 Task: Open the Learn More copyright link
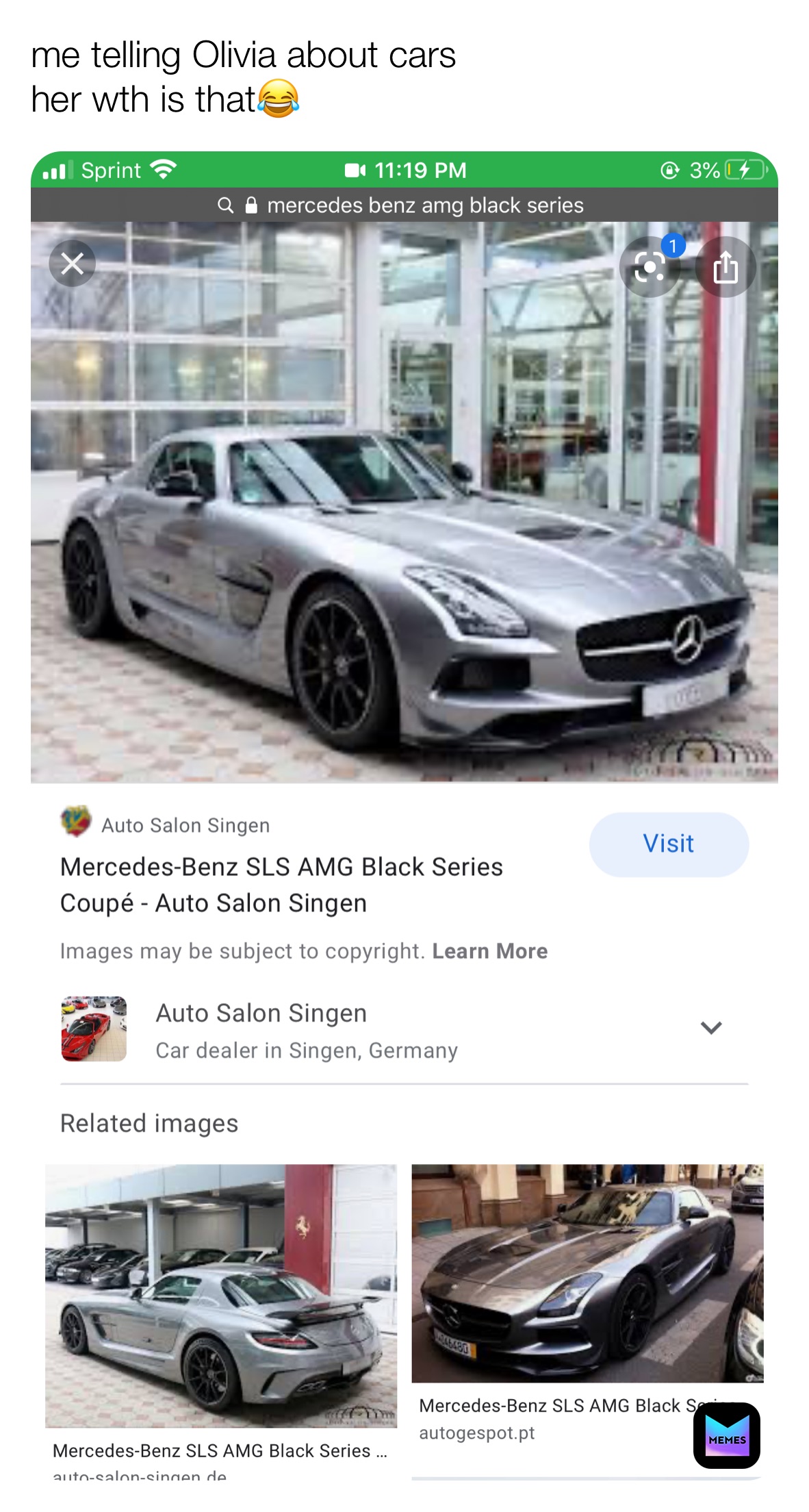click(x=490, y=950)
